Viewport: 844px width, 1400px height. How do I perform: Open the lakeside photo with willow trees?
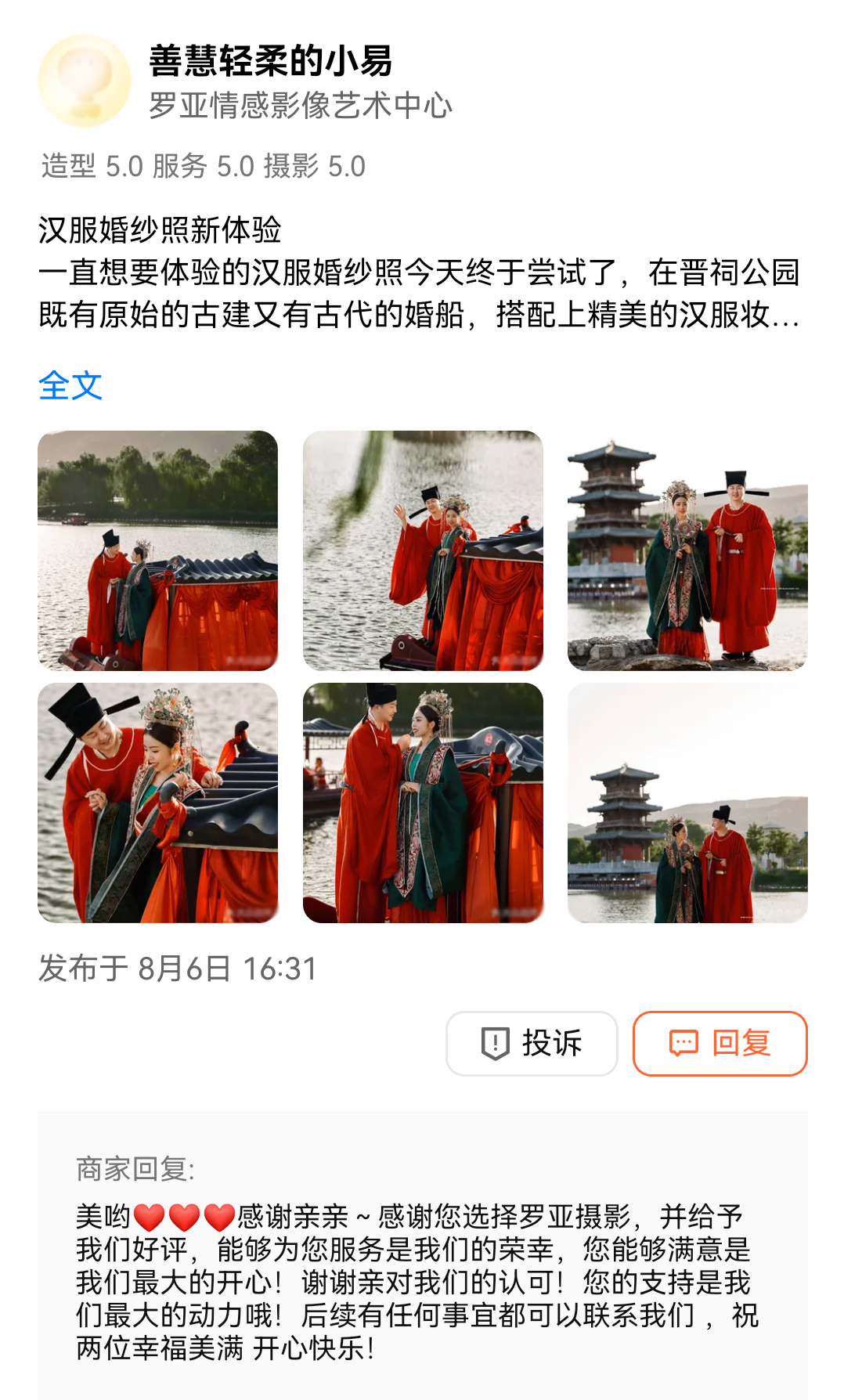157,550
